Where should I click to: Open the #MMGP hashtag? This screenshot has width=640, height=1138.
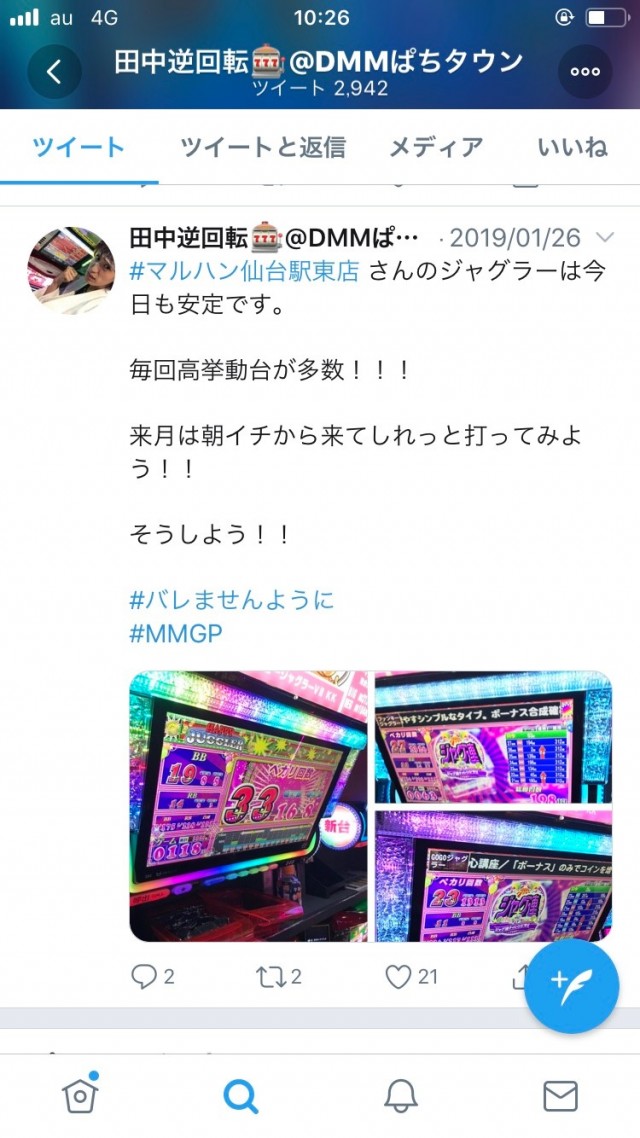click(x=176, y=633)
